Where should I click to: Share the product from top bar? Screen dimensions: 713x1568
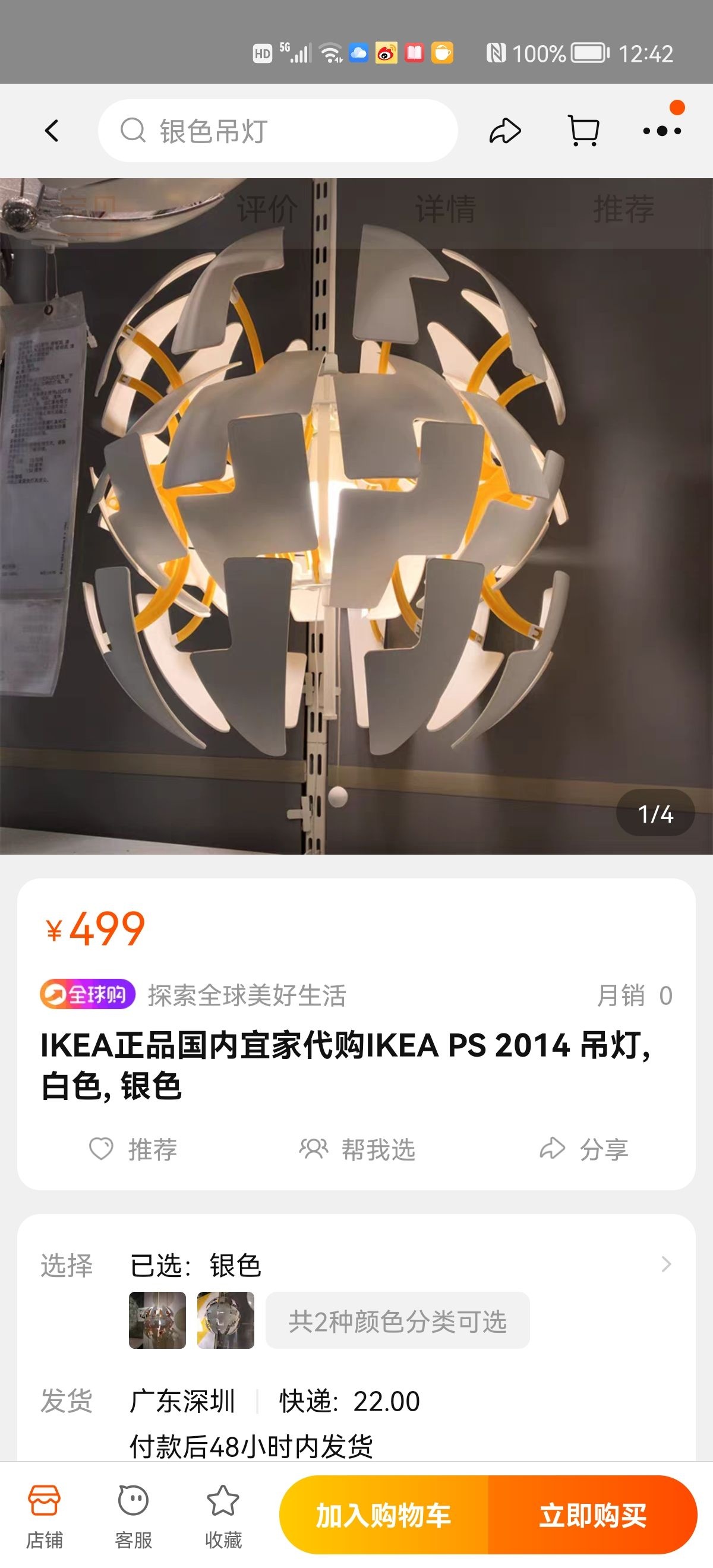[x=505, y=131]
